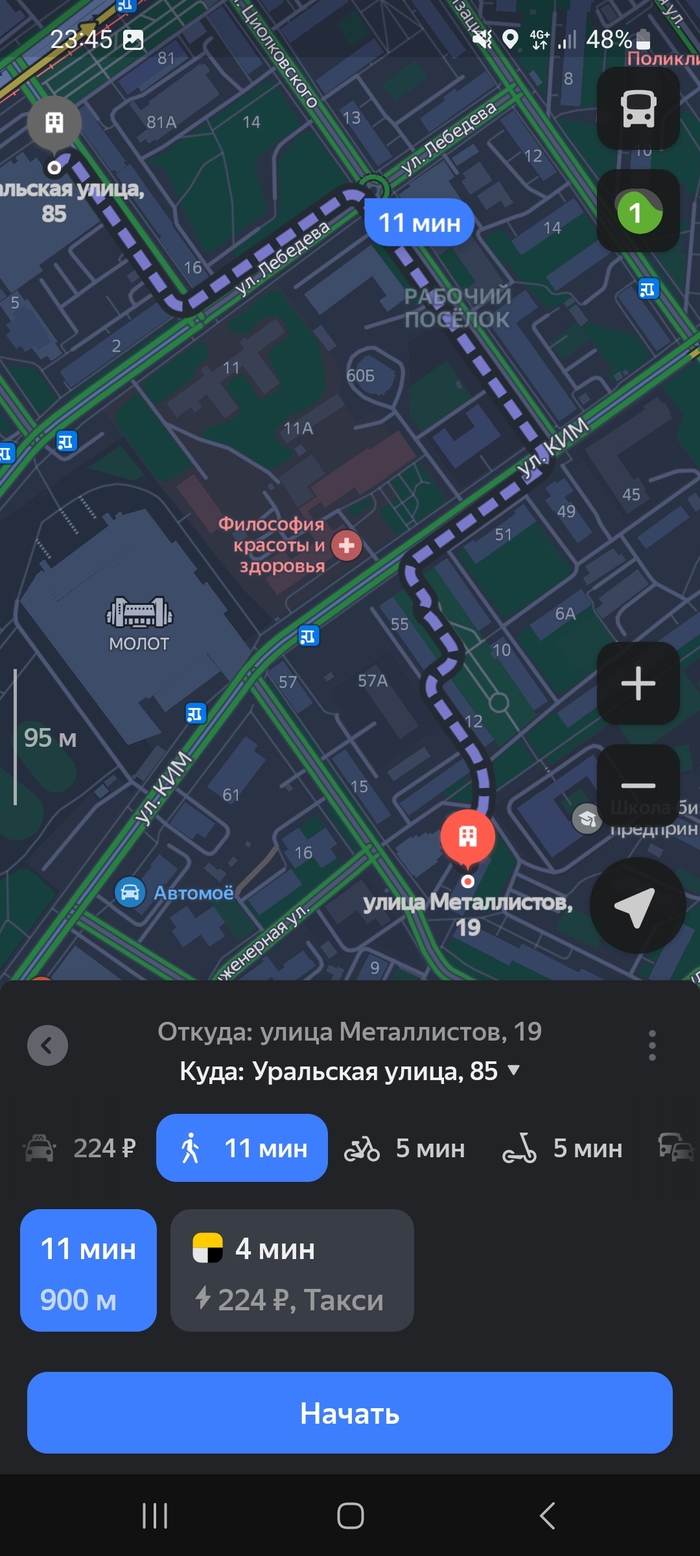700x1556 pixels.
Task: Switch to the scooter 5 мин tab
Action: (562, 1149)
